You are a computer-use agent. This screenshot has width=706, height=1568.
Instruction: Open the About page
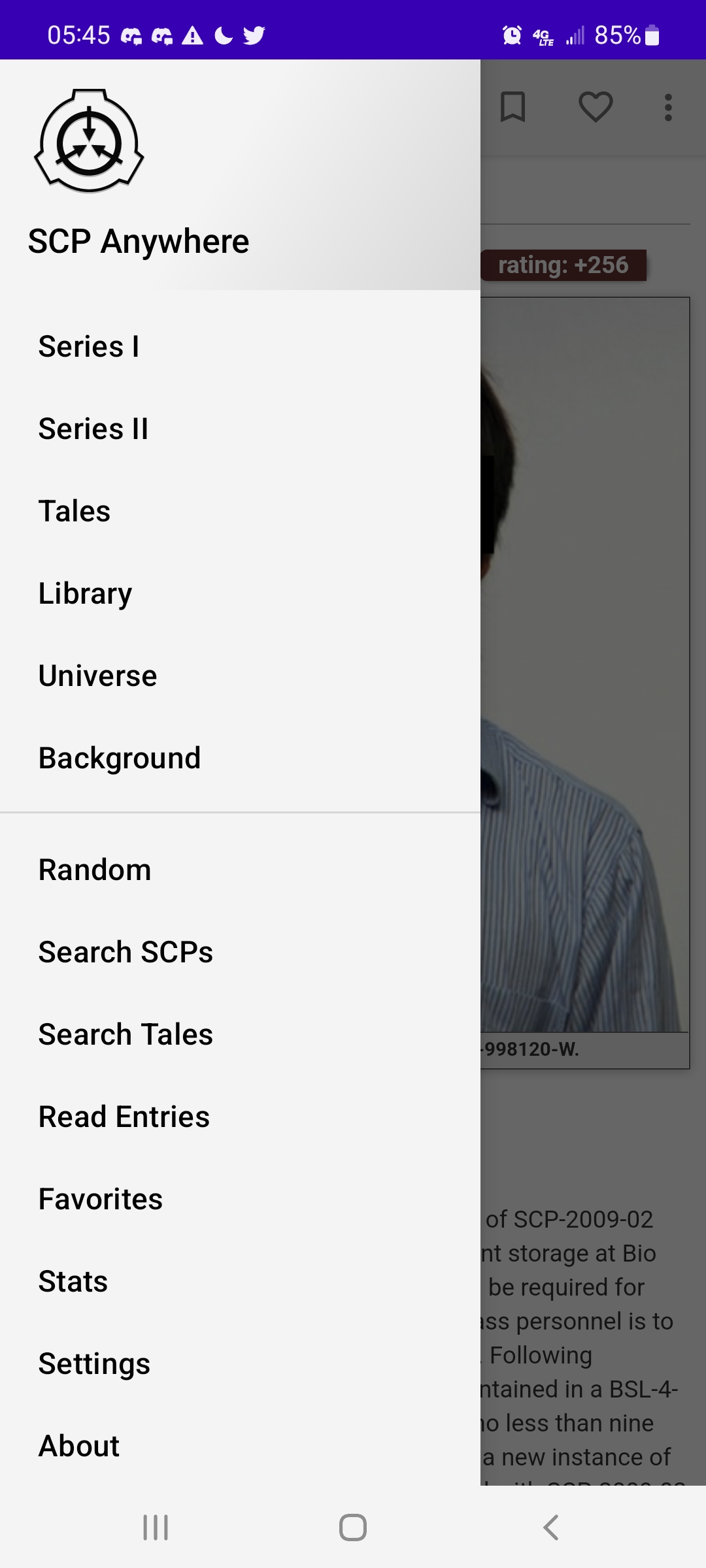240,1446
